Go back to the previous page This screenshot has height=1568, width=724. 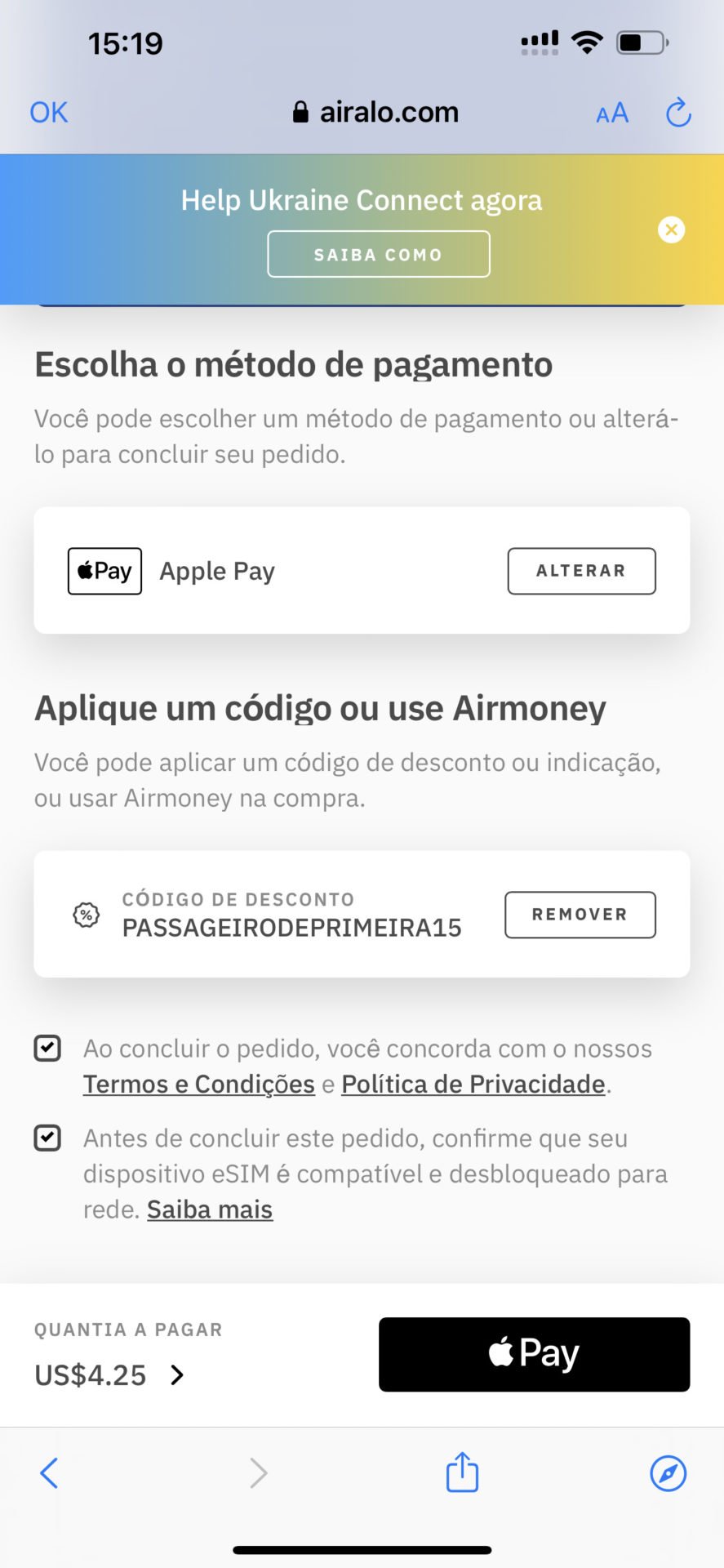click(x=49, y=1473)
